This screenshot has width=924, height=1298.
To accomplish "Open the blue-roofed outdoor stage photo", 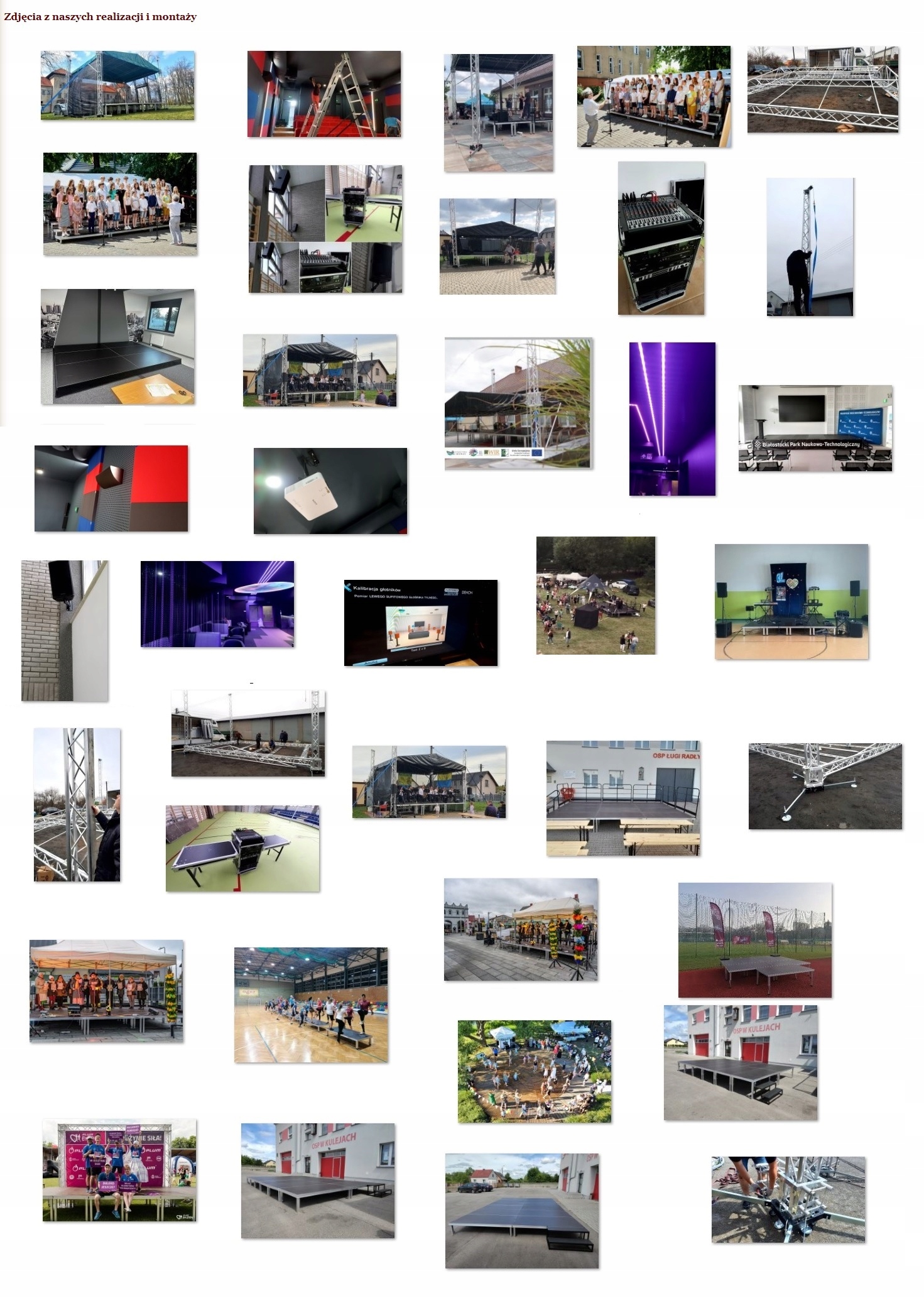I will tap(117, 85).
